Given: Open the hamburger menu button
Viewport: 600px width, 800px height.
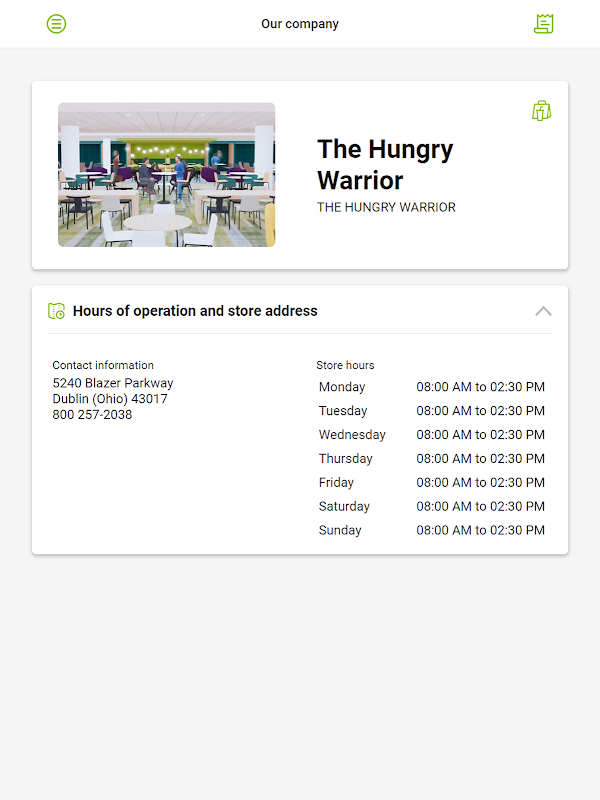Looking at the screenshot, I should tap(56, 24).
